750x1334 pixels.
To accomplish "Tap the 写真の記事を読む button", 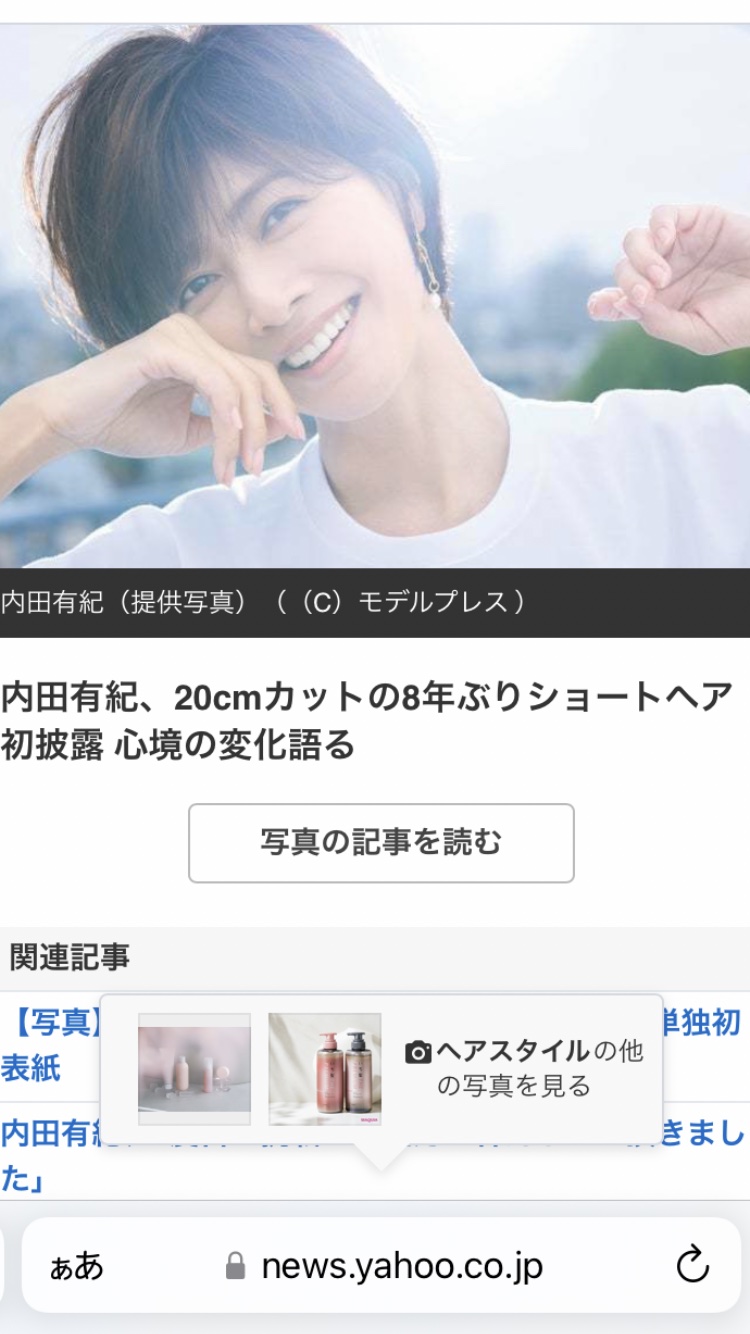I will click(x=381, y=843).
